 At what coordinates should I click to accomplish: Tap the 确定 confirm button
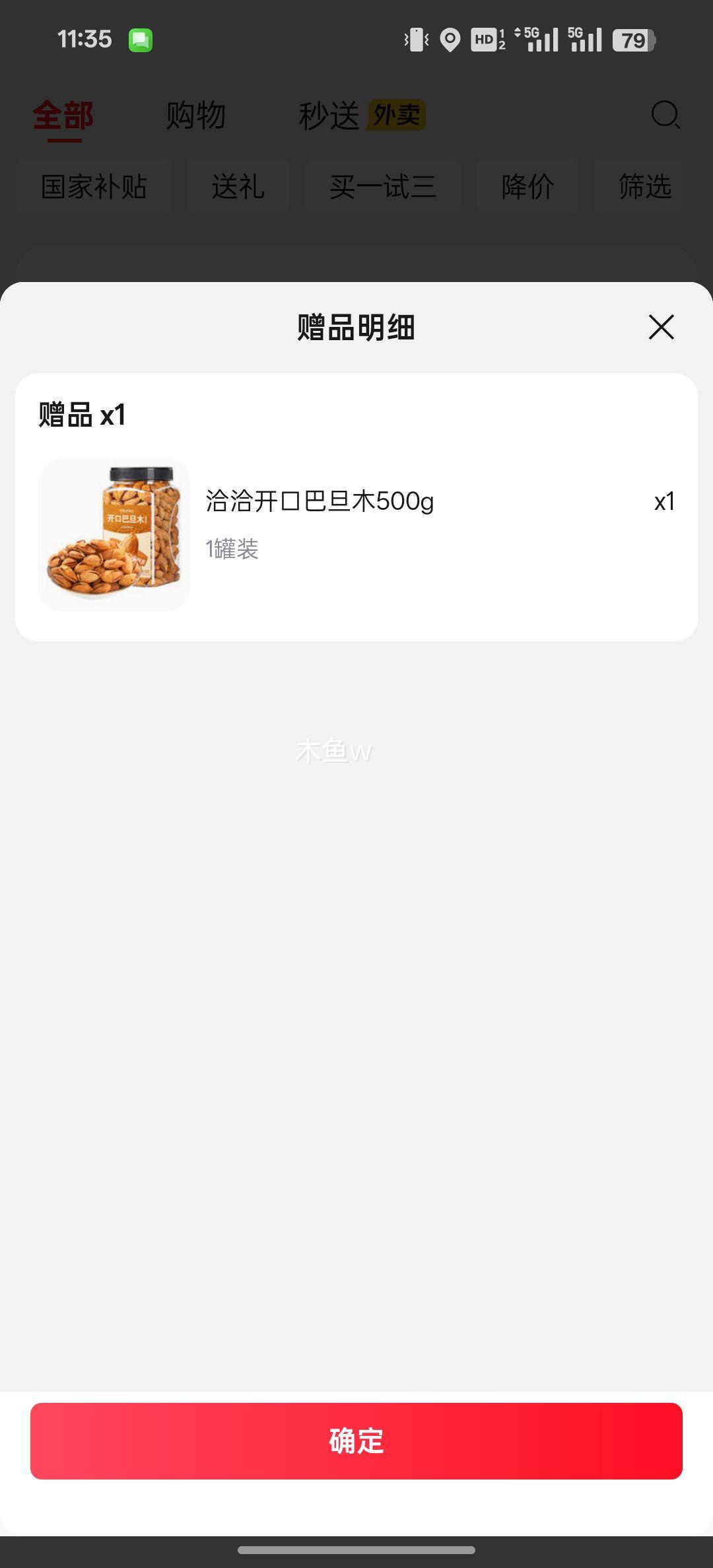(x=356, y=1442)
